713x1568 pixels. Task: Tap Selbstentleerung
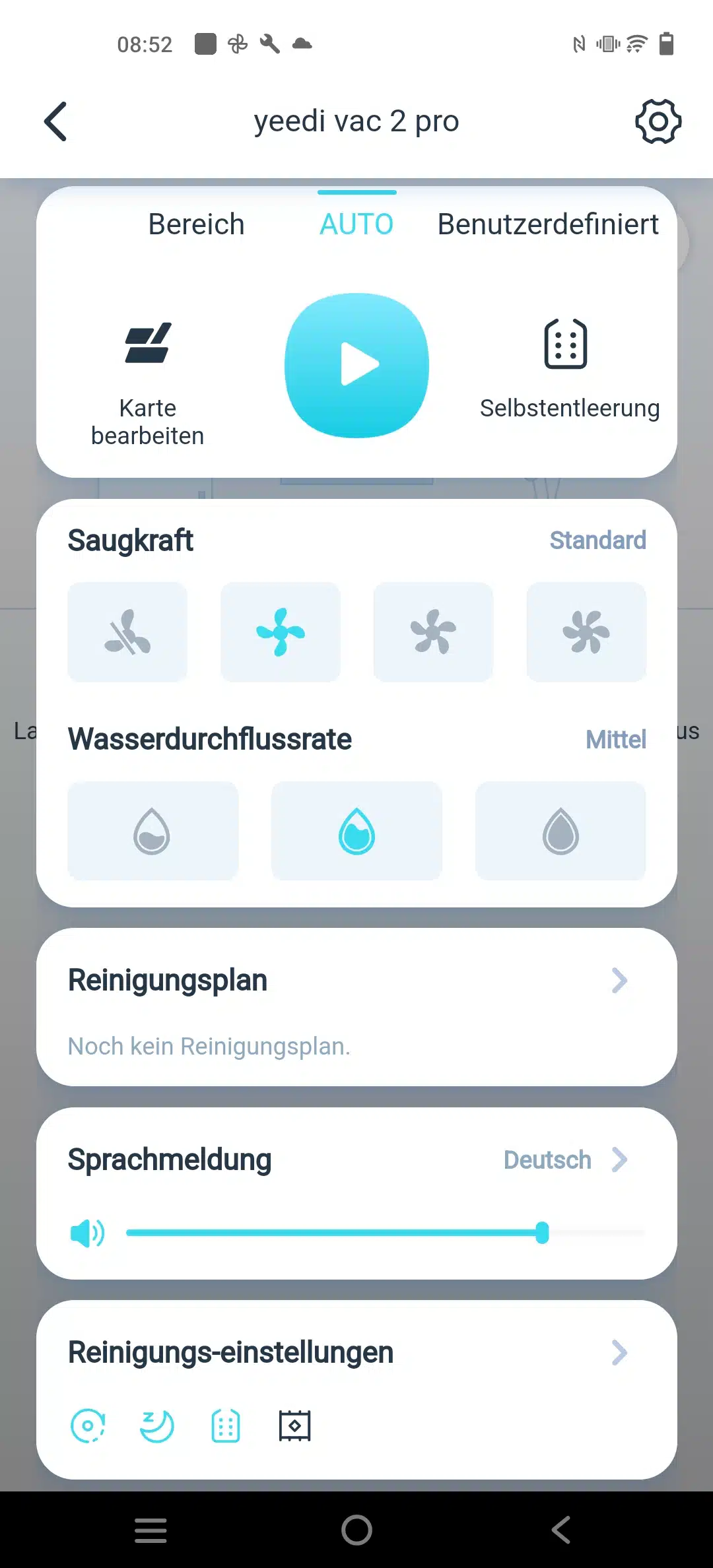pos(568,370)
